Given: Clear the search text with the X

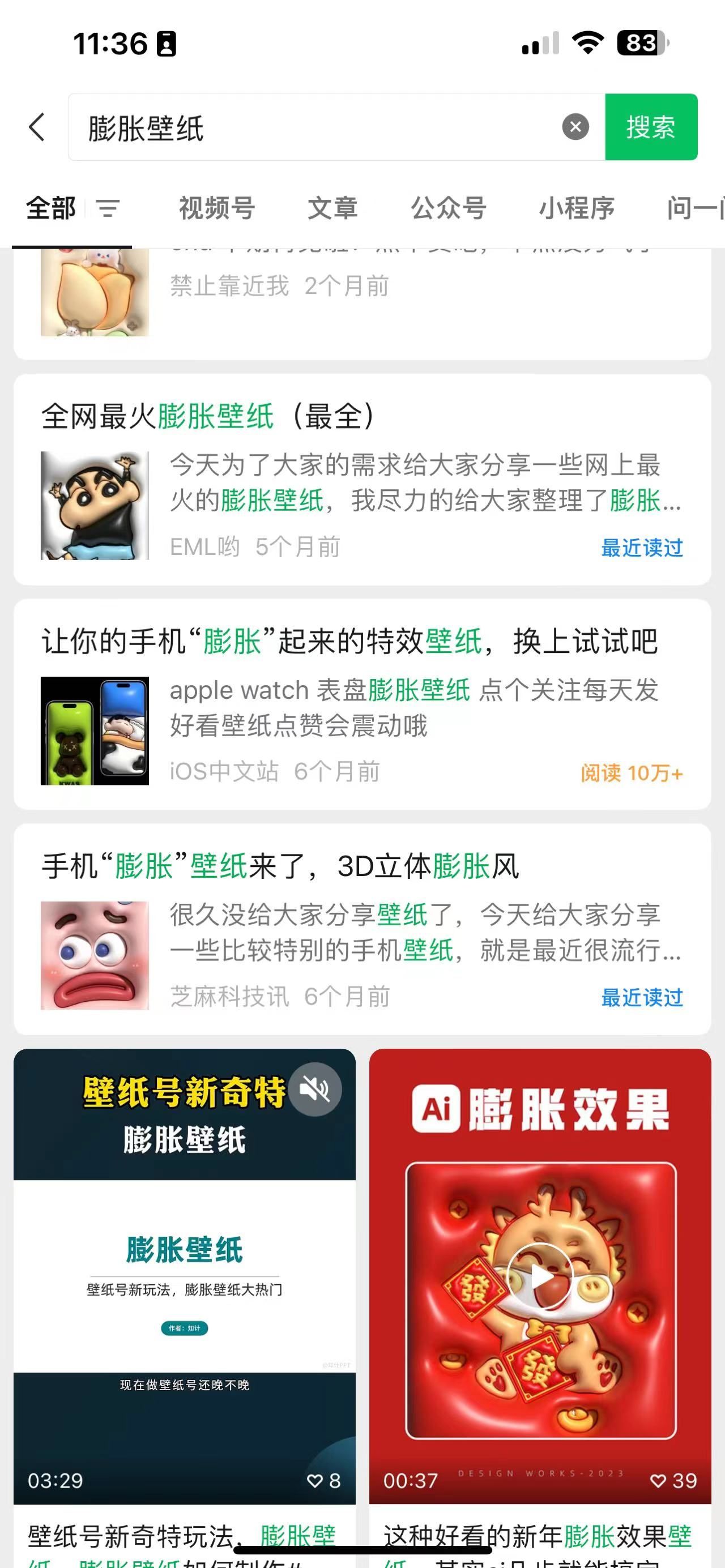Looking at the screenshot, I should [575, 127].
